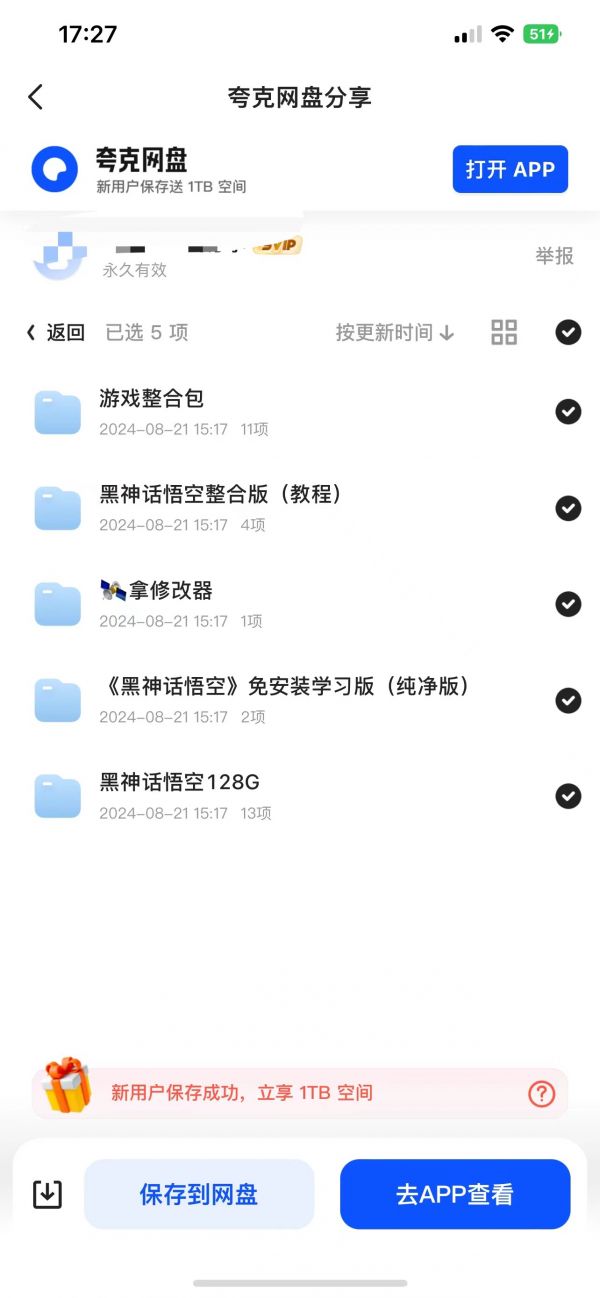Image resolution: width=600 pixels, height=1298 pixels.
Task: Tap the 打开 APP button
Action: tap(510, 169)
